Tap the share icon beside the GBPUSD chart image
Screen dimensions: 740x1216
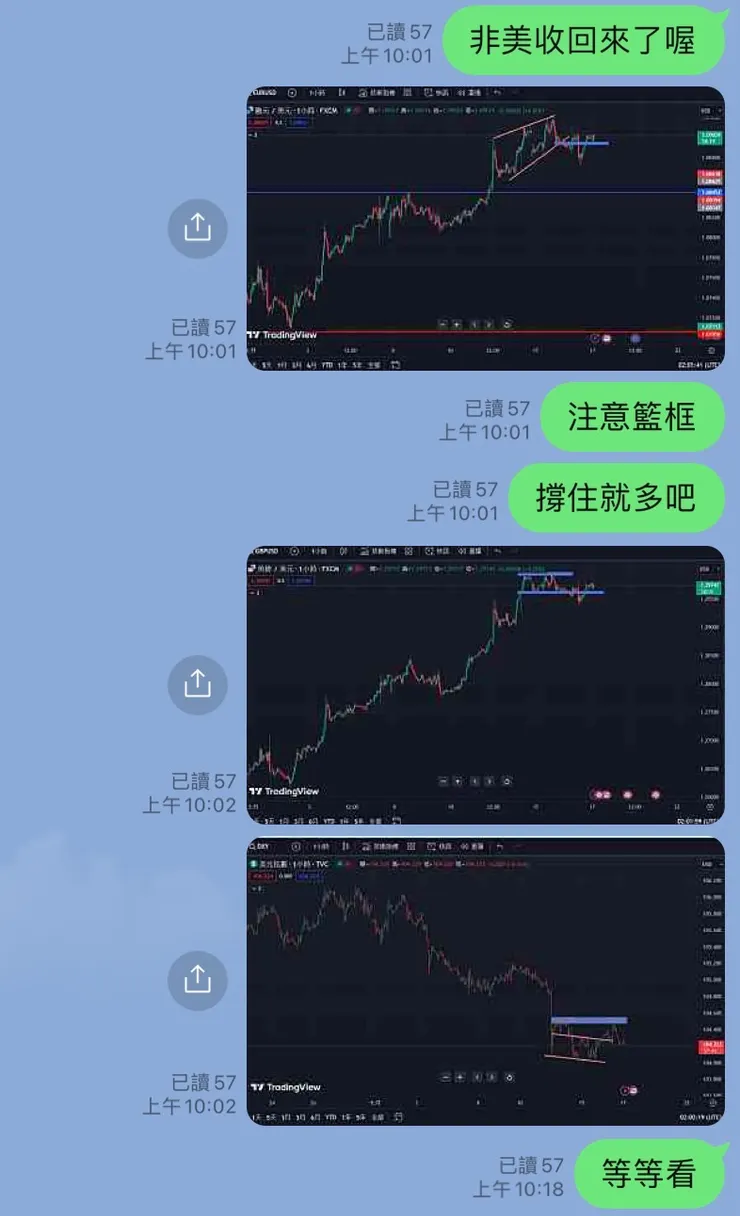[197, 685]
